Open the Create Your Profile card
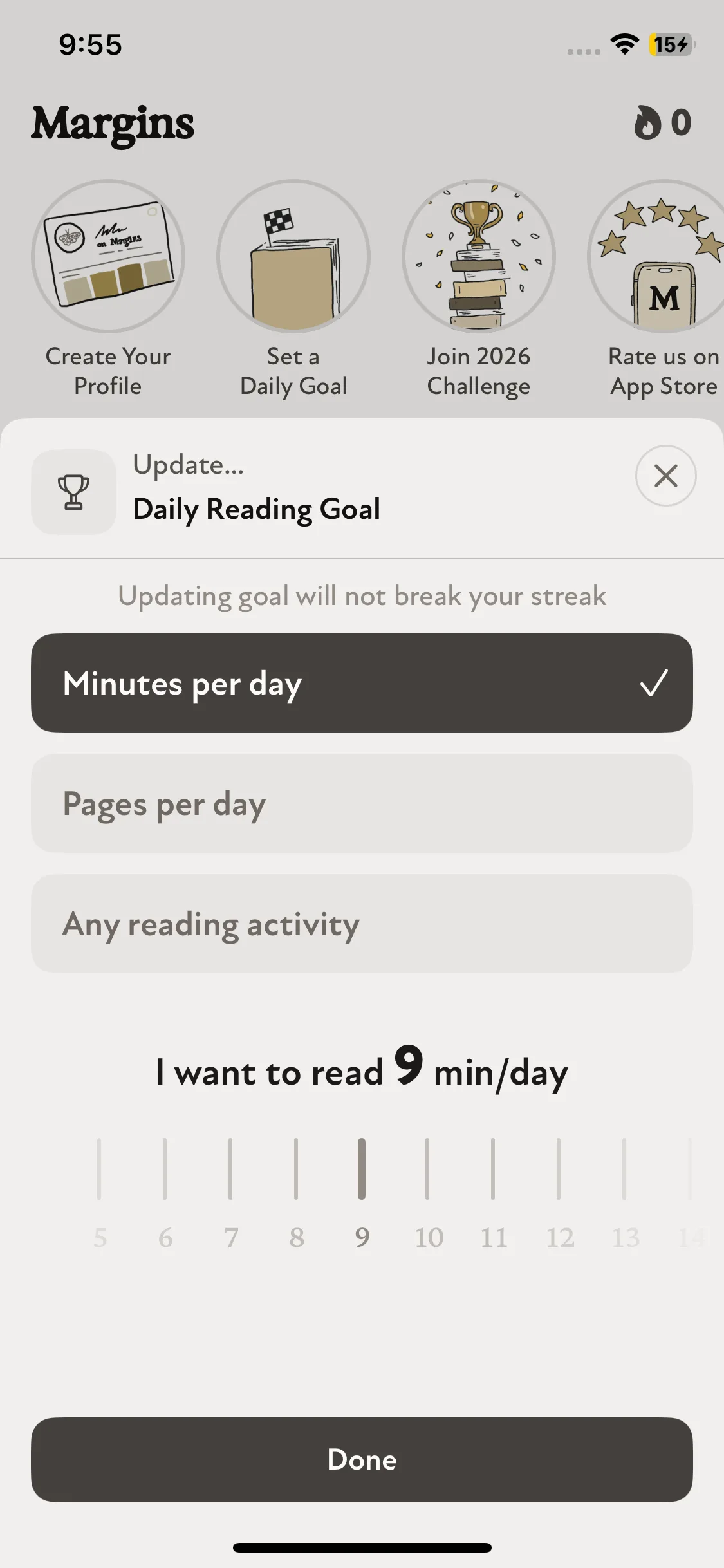 click(x=108, y=256)
